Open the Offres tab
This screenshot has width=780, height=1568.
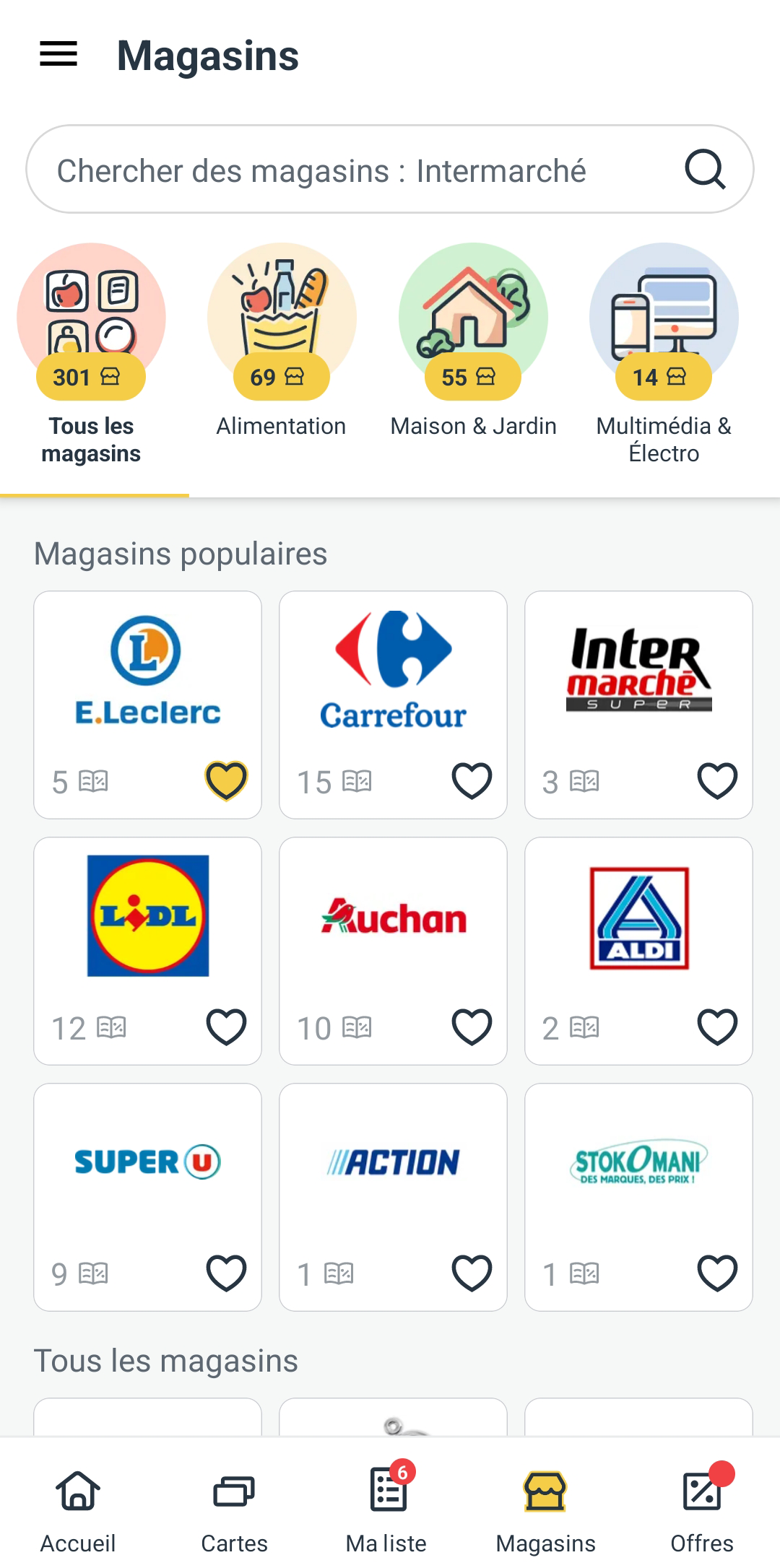point(701,1509)
